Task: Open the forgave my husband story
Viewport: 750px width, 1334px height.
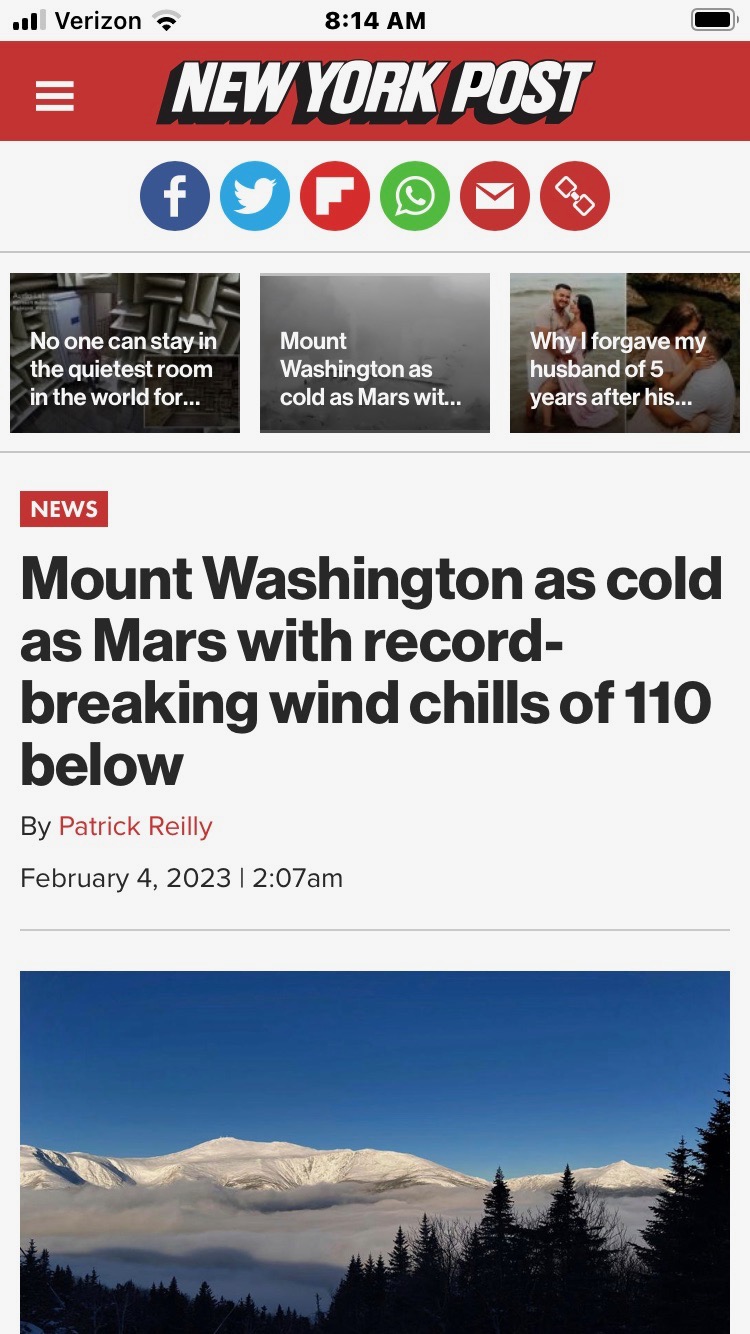Action: pos(625,353)
